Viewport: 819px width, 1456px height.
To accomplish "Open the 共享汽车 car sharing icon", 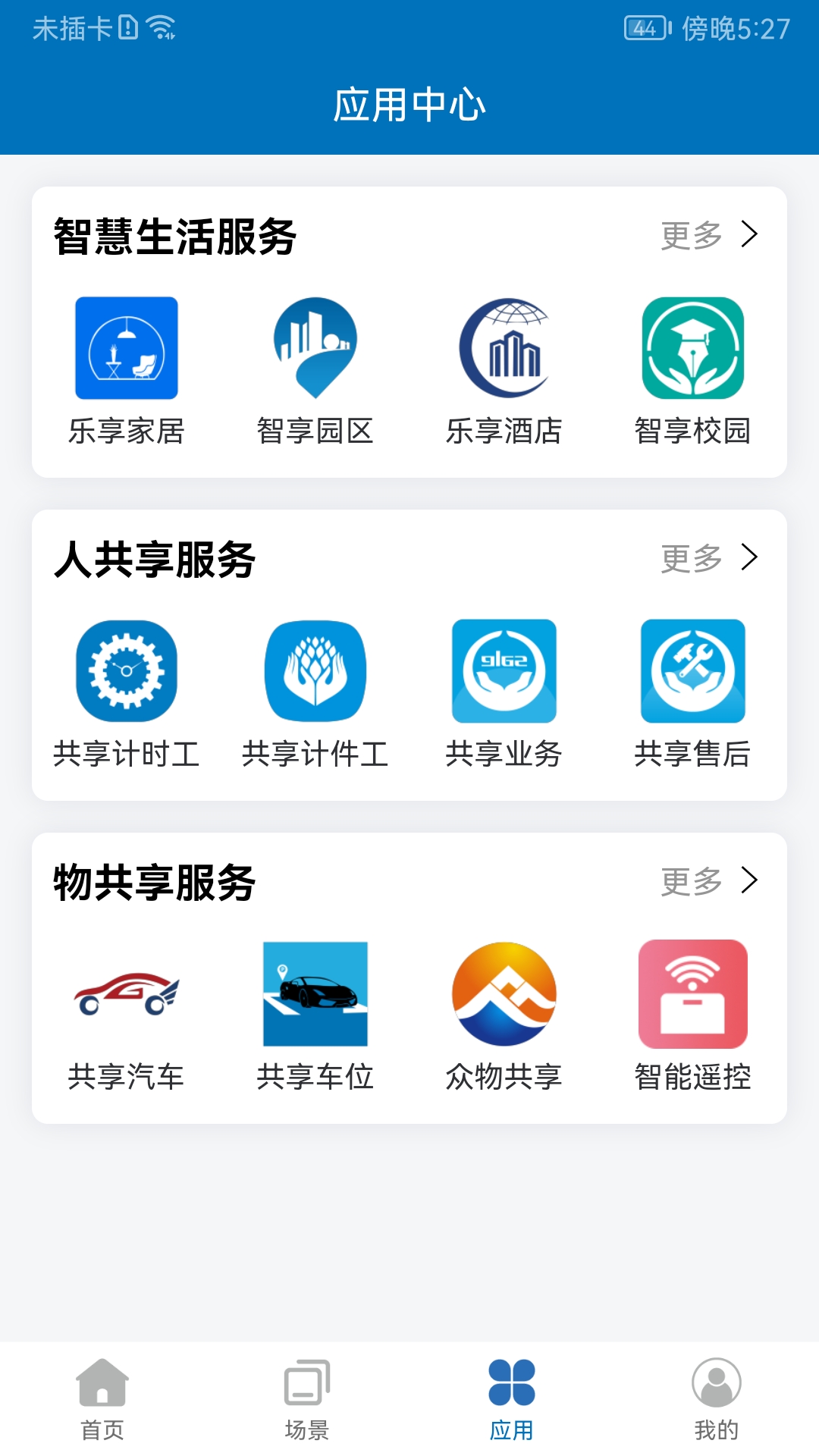I will [x=126, y=994].
